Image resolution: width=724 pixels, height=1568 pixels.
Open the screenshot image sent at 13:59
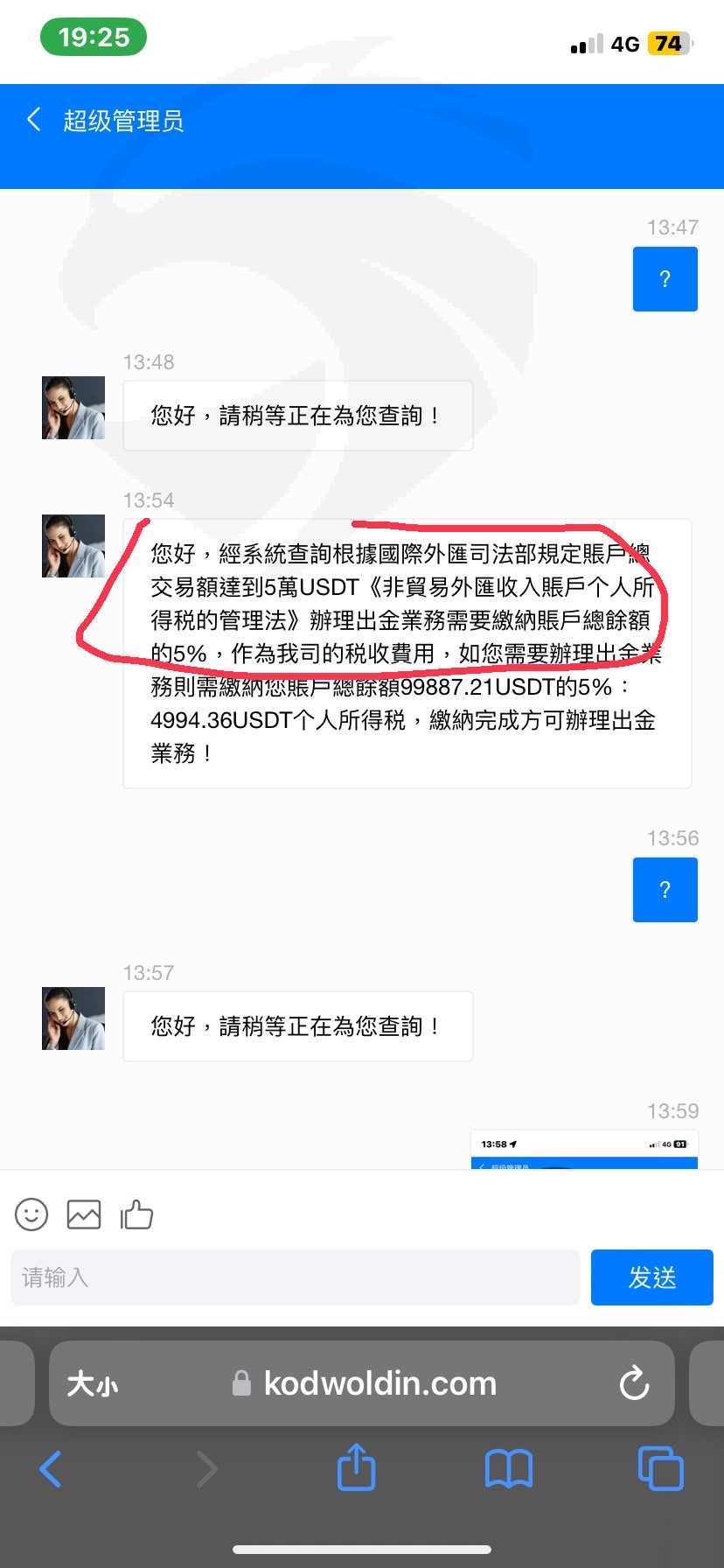pyautogui.click(x=584, y=1150)
